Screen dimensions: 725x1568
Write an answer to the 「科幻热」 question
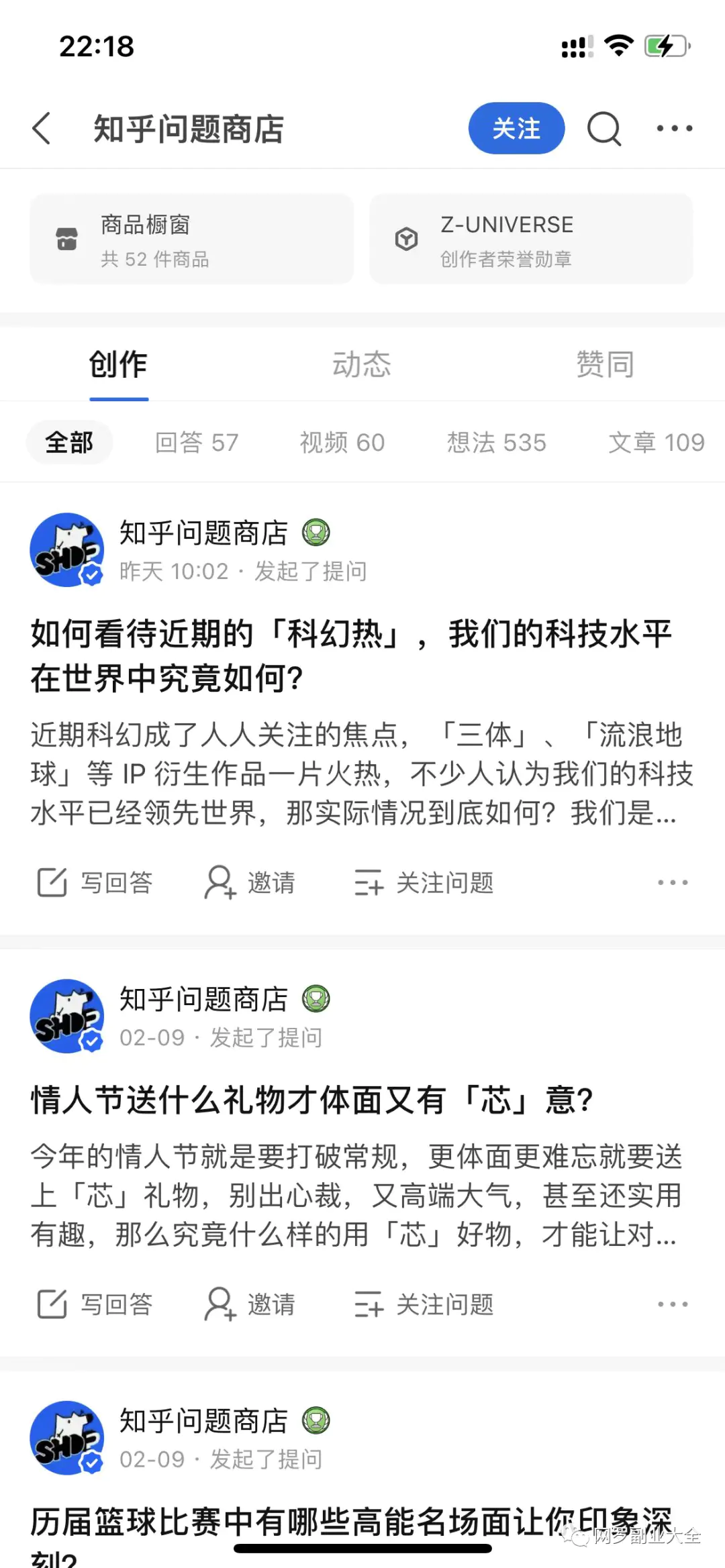[x=95, y=882]
